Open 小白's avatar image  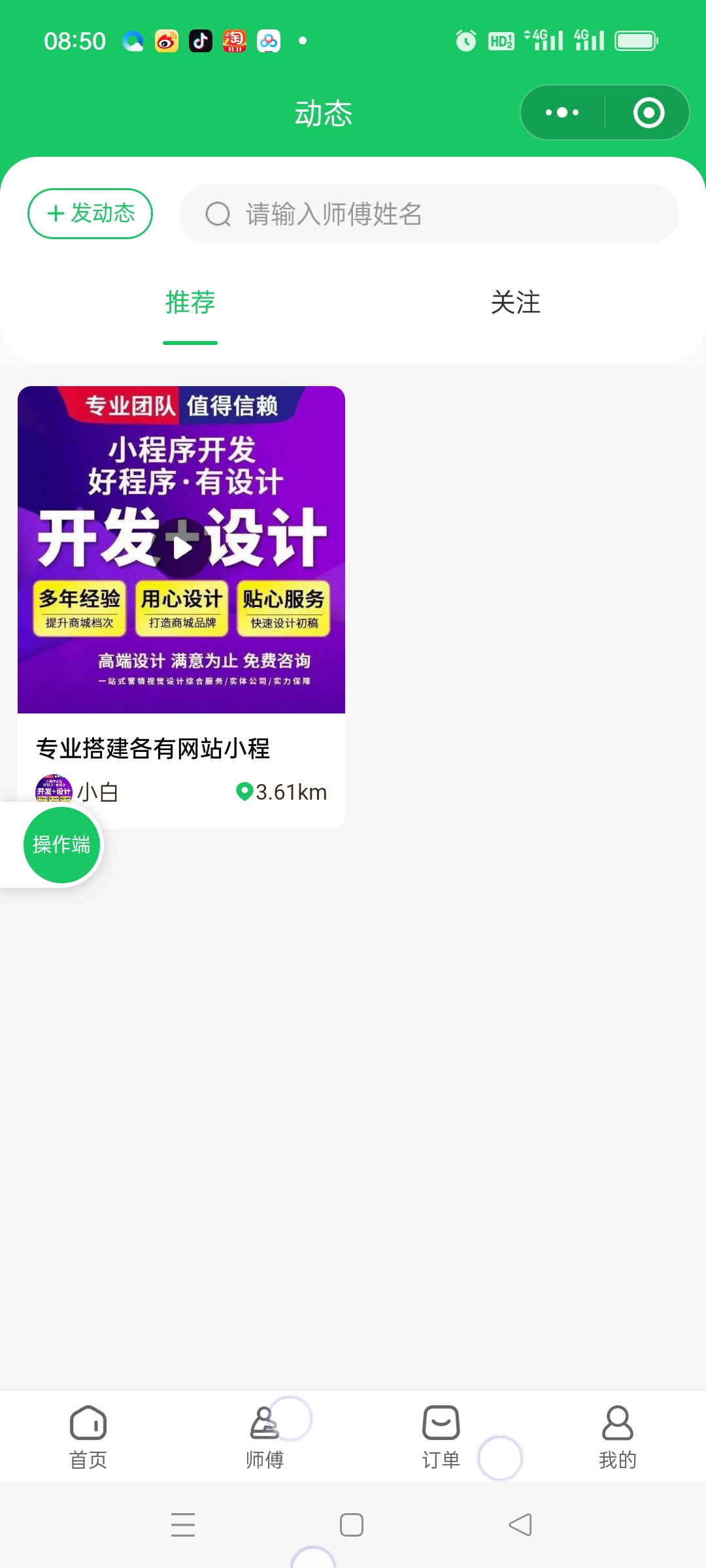click(x=53, y=791)
